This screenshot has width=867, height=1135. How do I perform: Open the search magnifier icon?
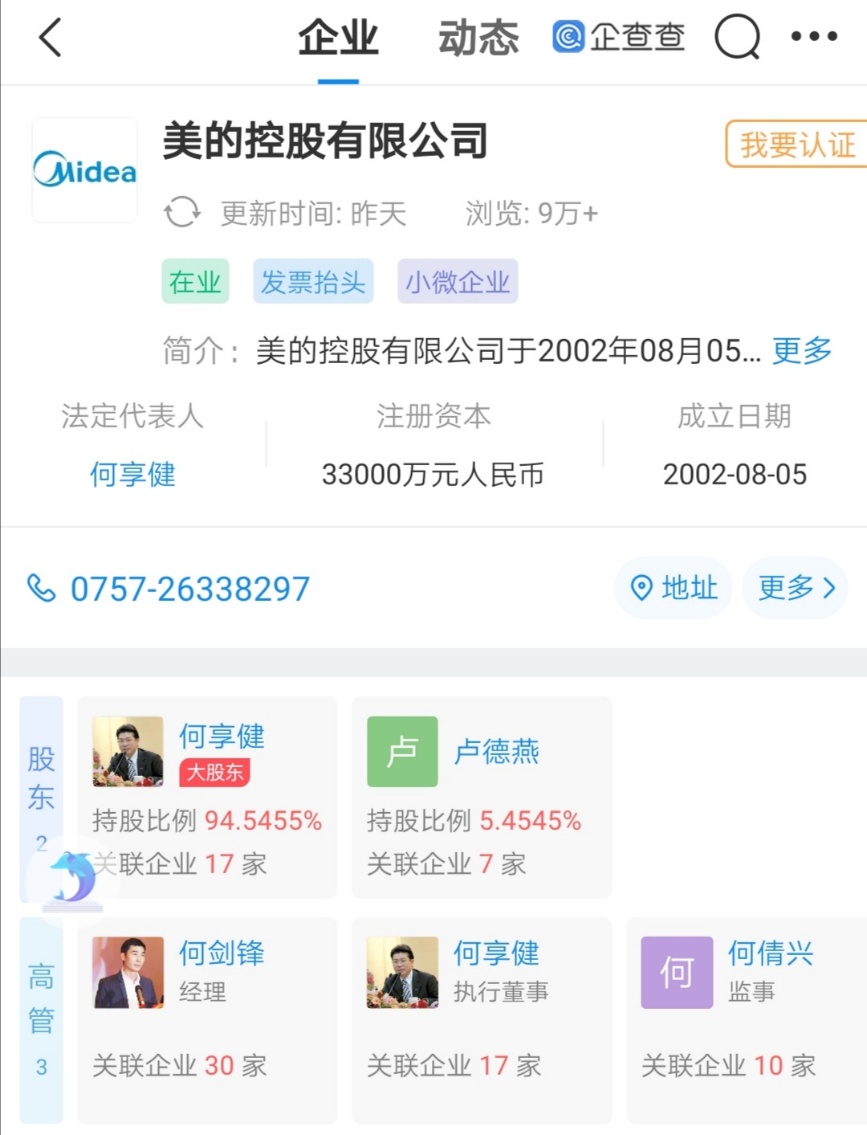click(737, 38)
